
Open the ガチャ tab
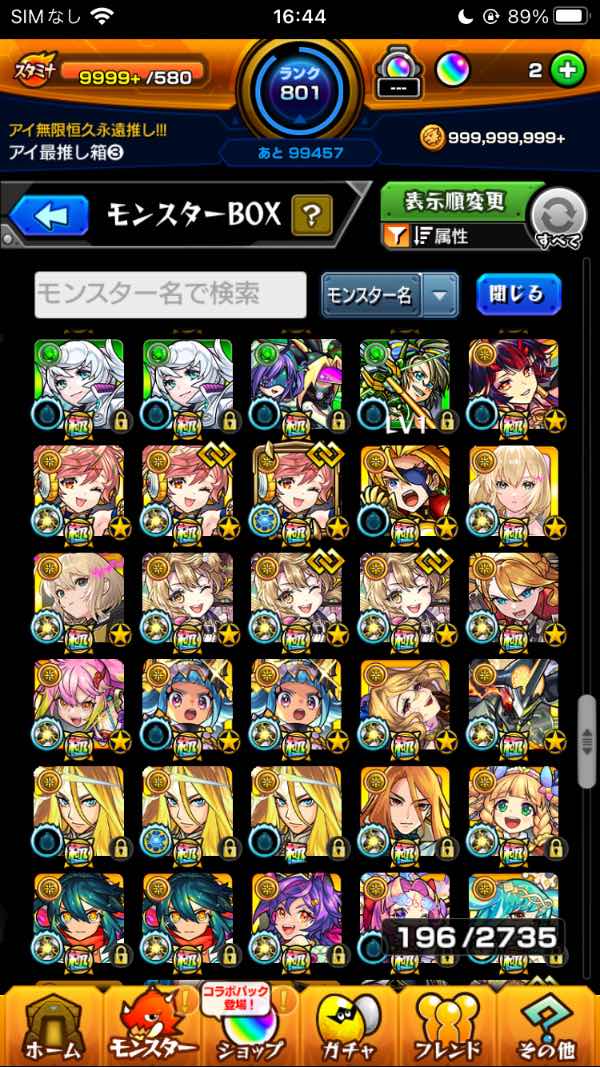click(x=349, y=1025)
